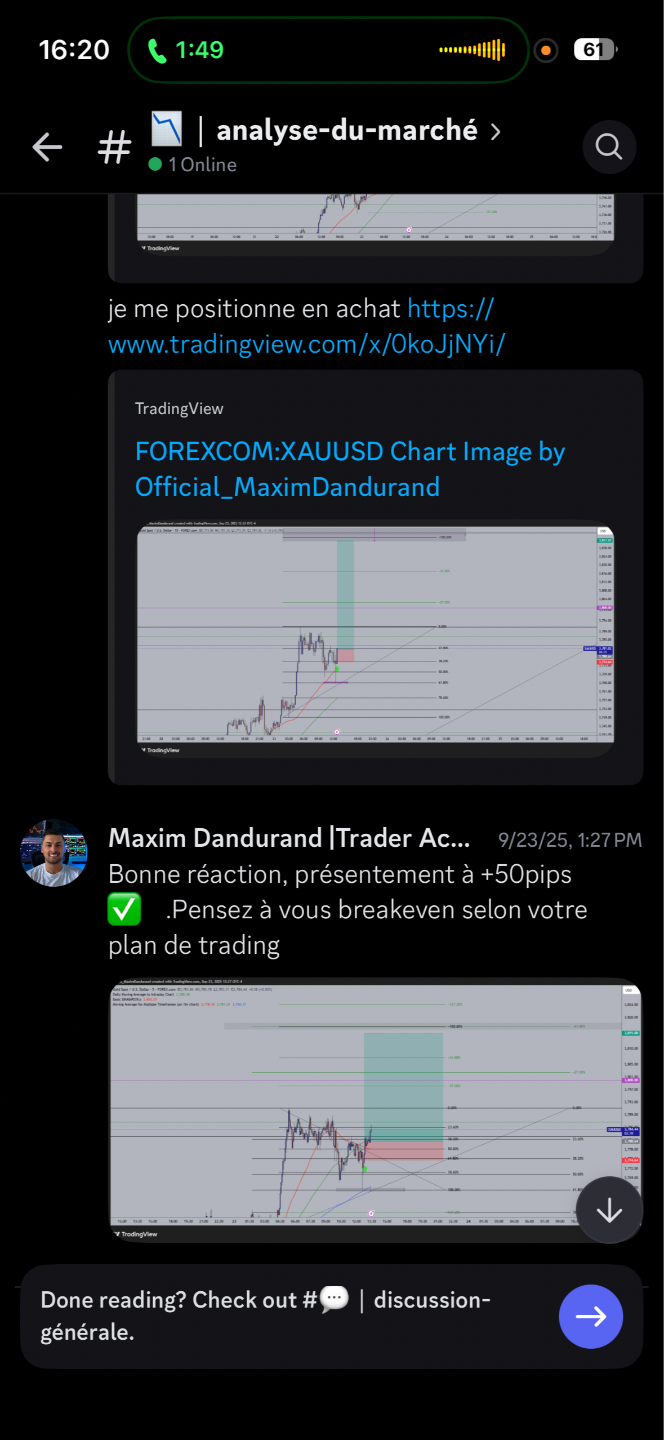Go back from the analyse-du-marché channel
This screenshot has width=664, height=1440.
tap(47, 148)
